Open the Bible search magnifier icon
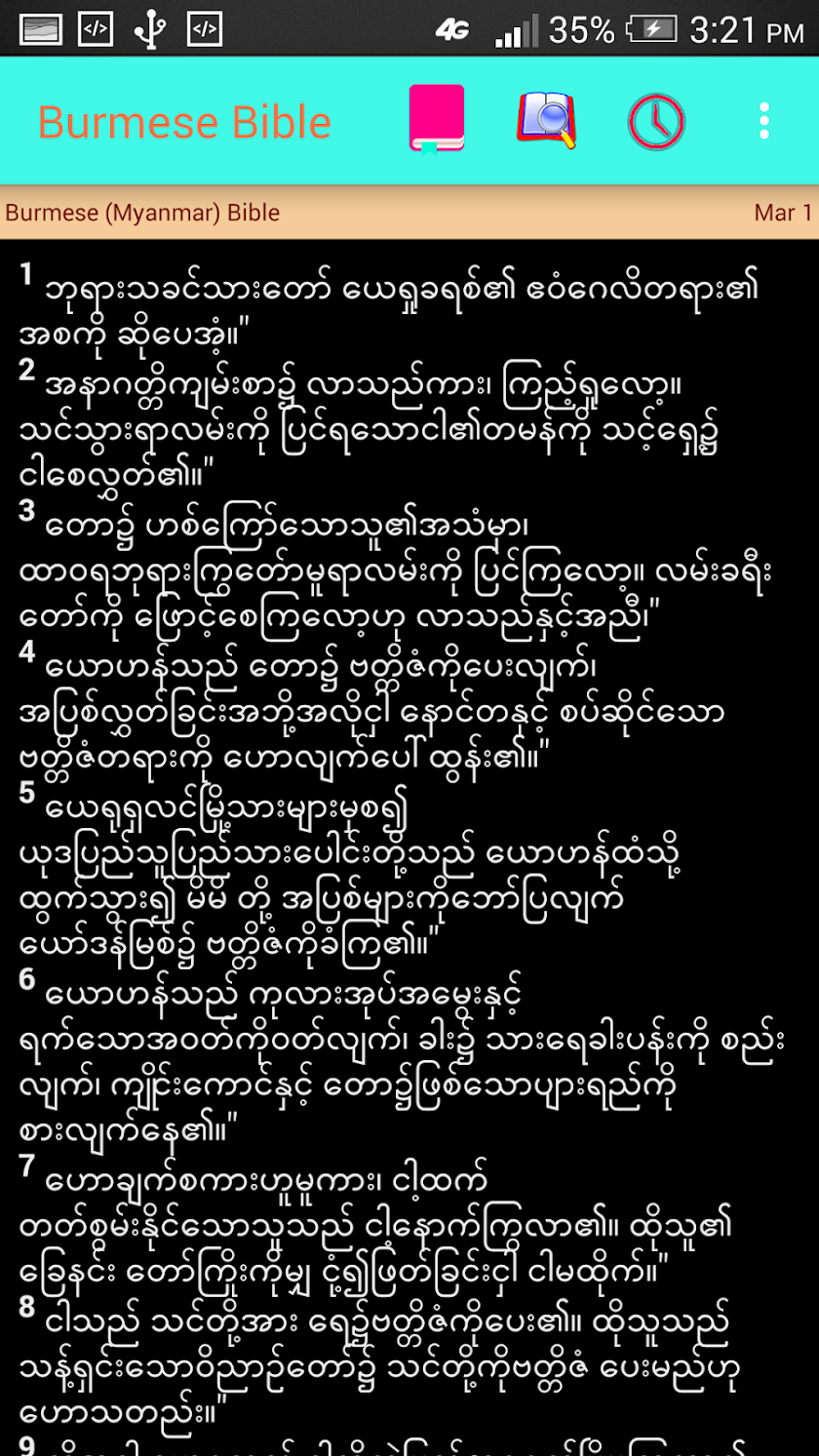 [546, 121]
